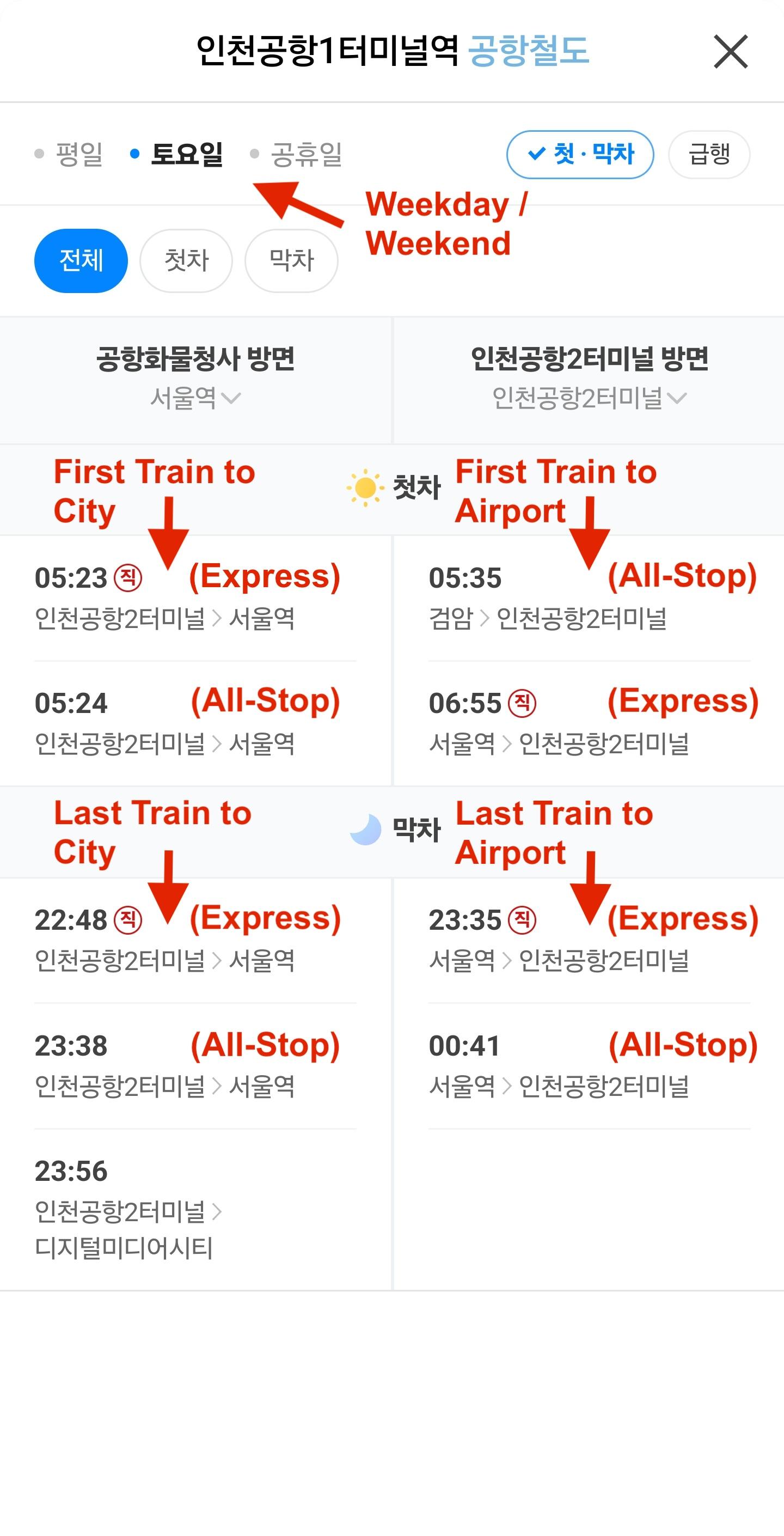This screenshot has height=1536, width=784.
Task: Enable the 급행 express filter
Action: pyautogui.click(x=709, y=155)
